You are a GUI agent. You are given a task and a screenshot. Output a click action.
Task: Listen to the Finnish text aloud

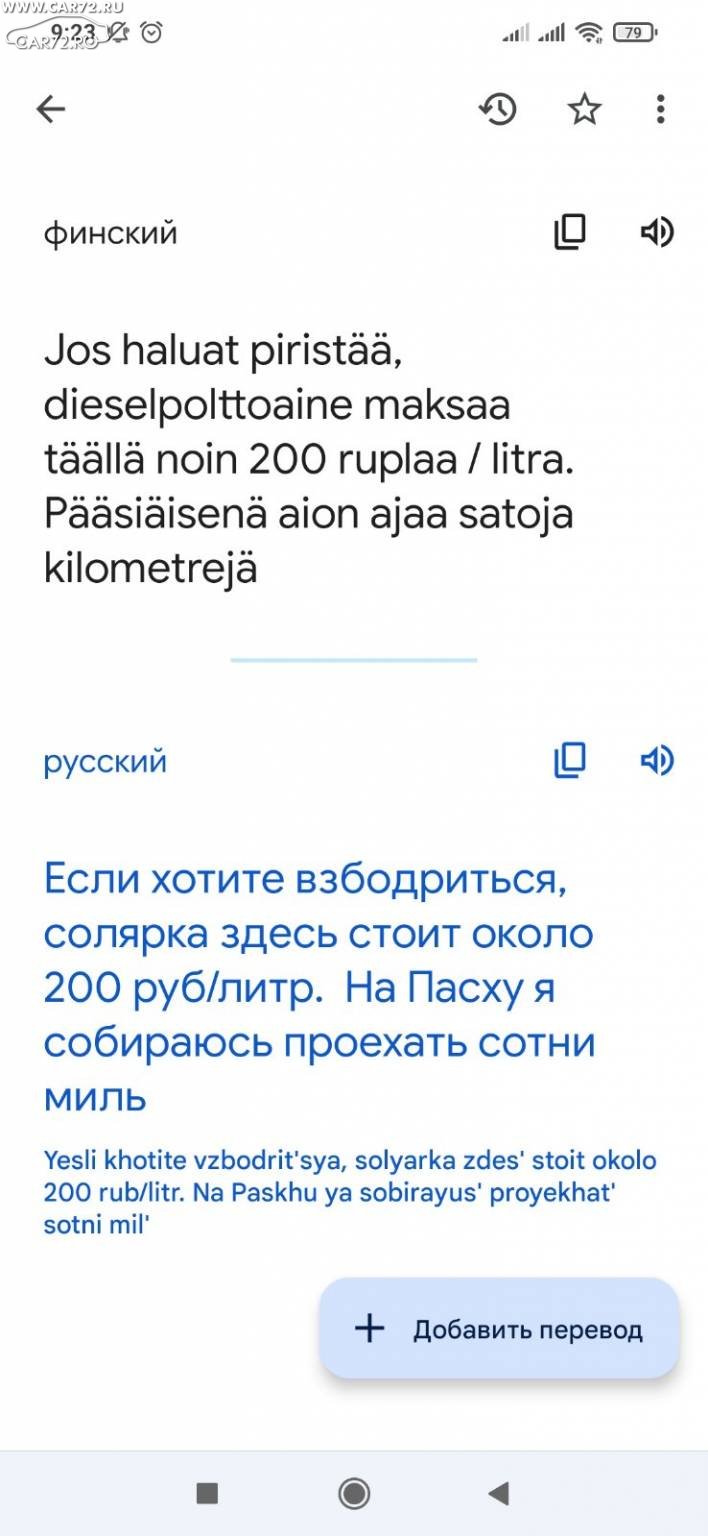(x=657, y=232)
